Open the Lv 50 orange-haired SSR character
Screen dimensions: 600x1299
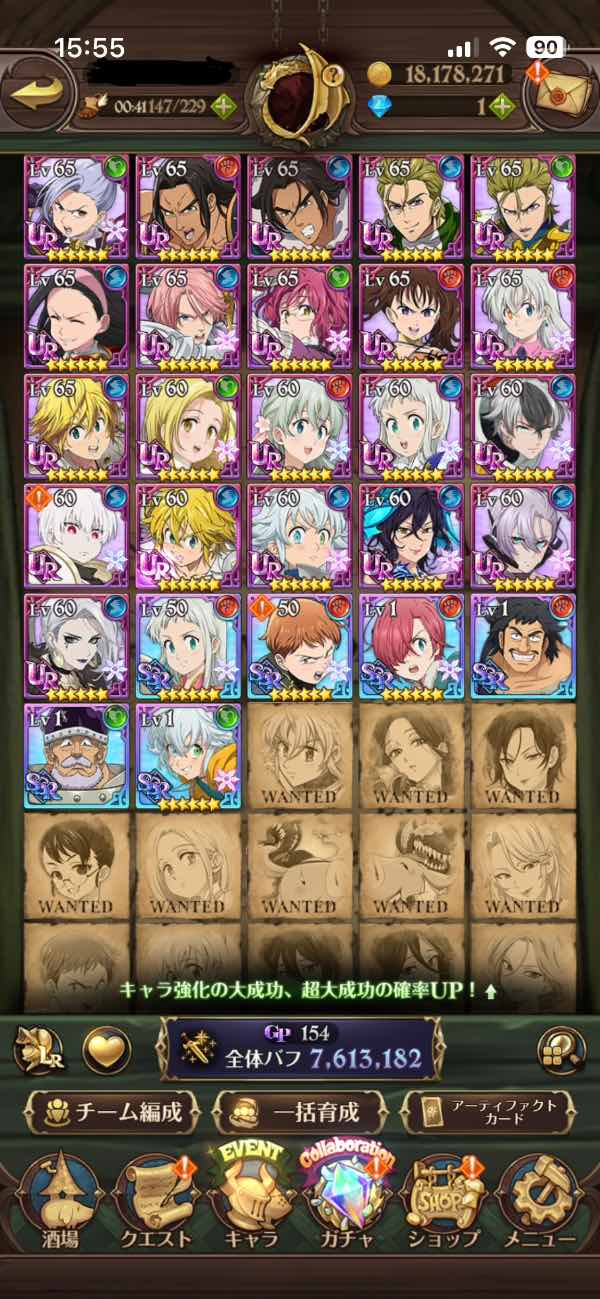click(300, 646)
